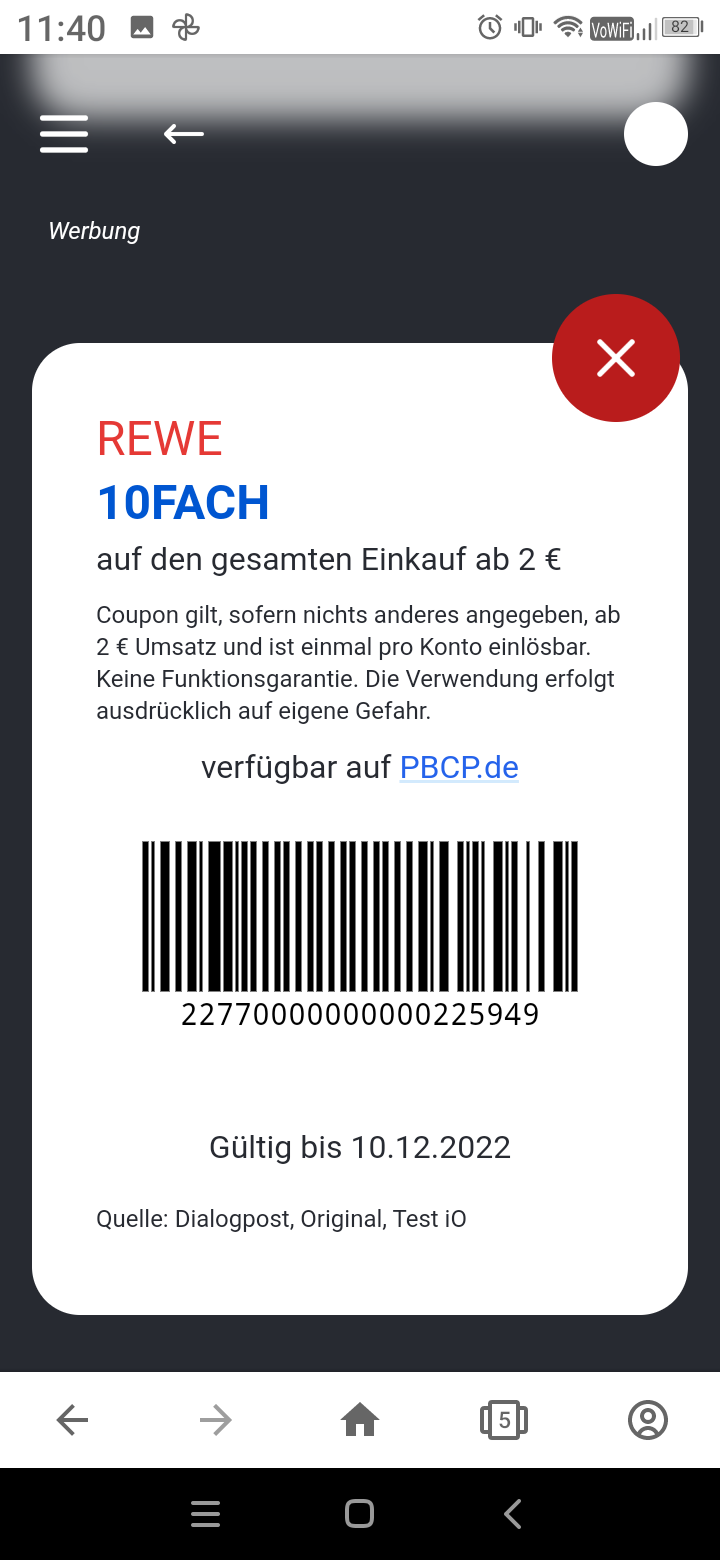Tap the white circle button at top right
720x1560 pixels.
[x=656, y=134]
